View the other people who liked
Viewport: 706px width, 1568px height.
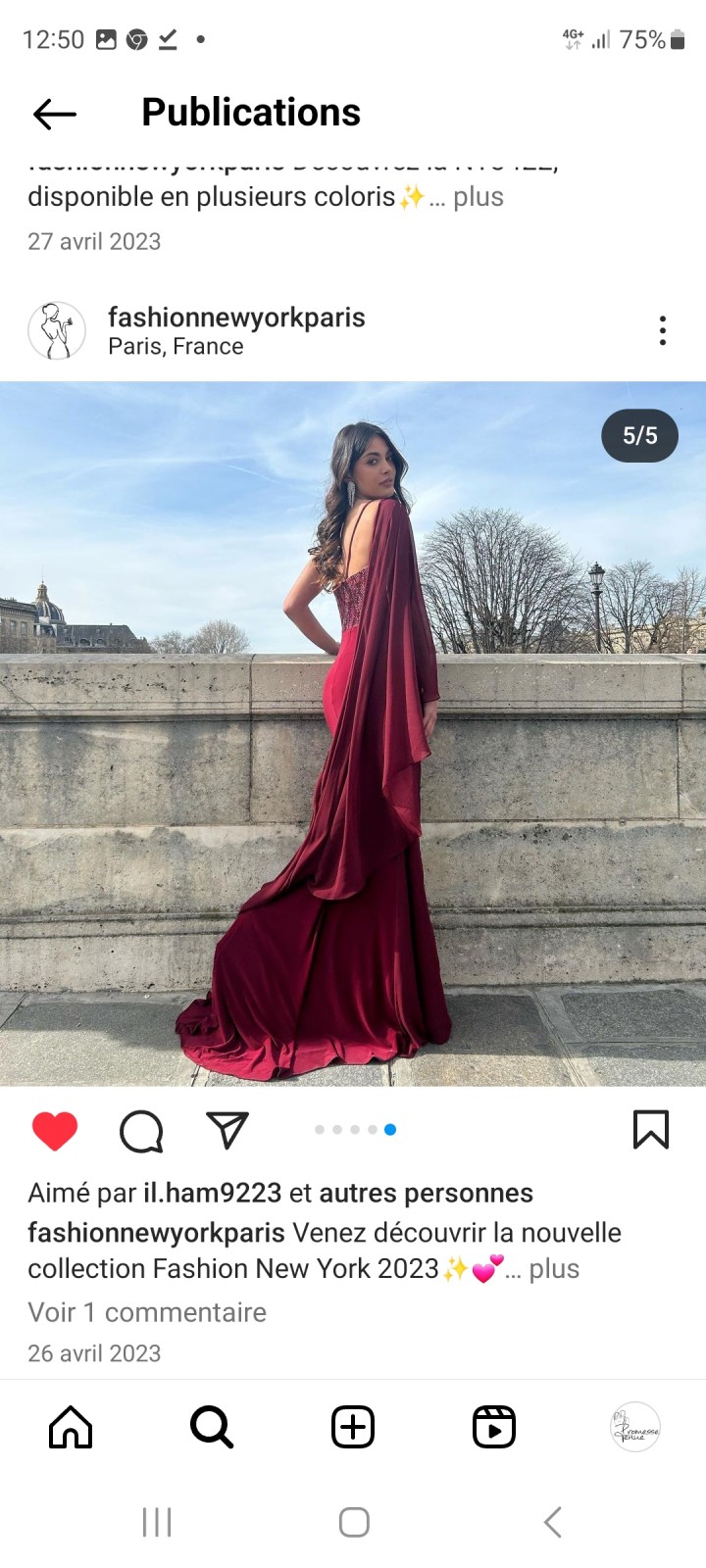(426, 1193)
